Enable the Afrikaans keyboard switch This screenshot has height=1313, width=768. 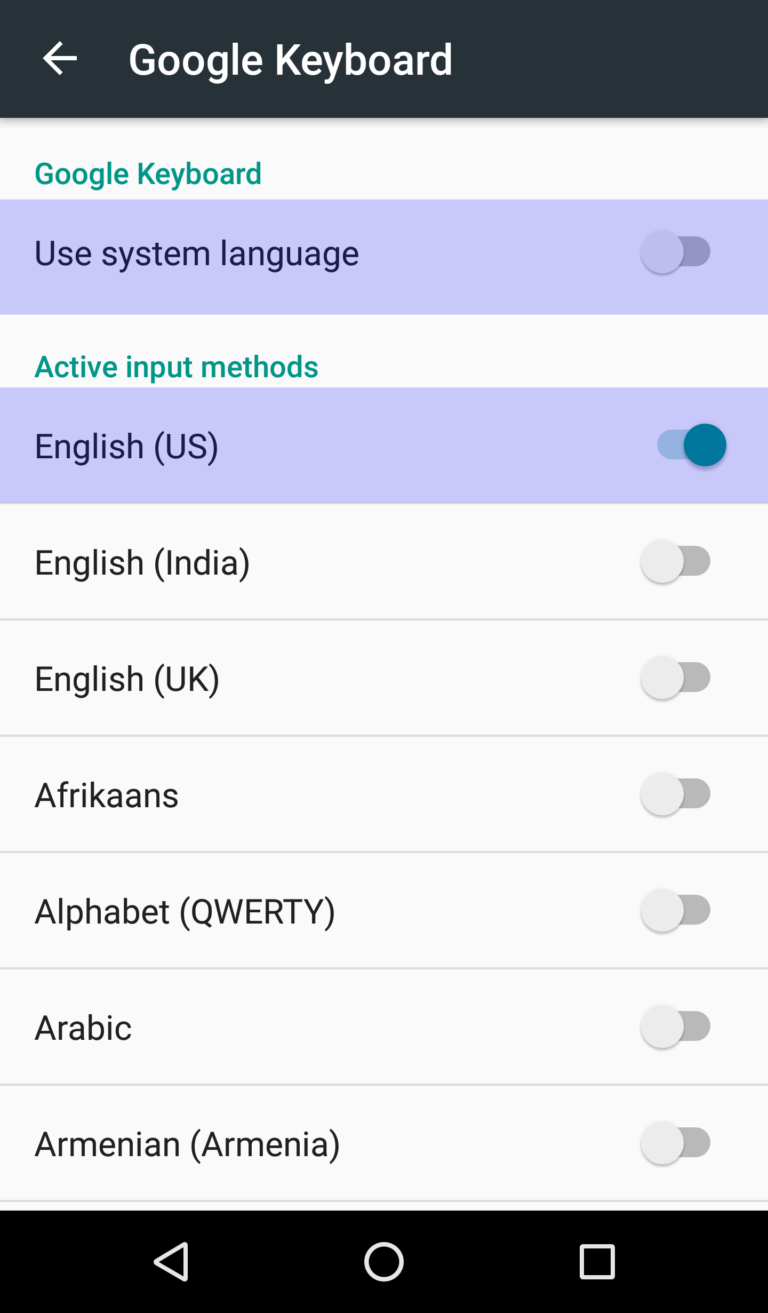coord(678,793)
